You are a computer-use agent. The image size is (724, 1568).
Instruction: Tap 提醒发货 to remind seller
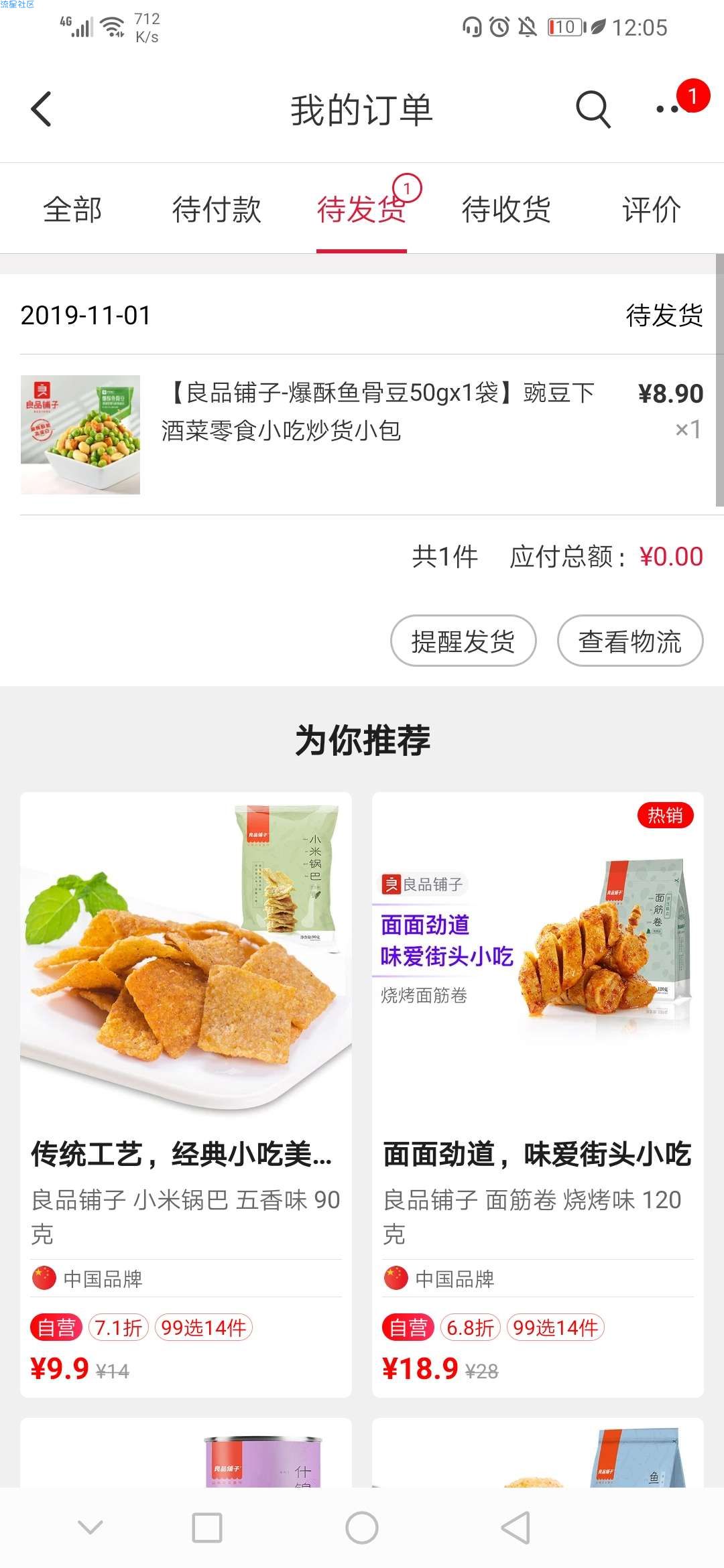463,641
